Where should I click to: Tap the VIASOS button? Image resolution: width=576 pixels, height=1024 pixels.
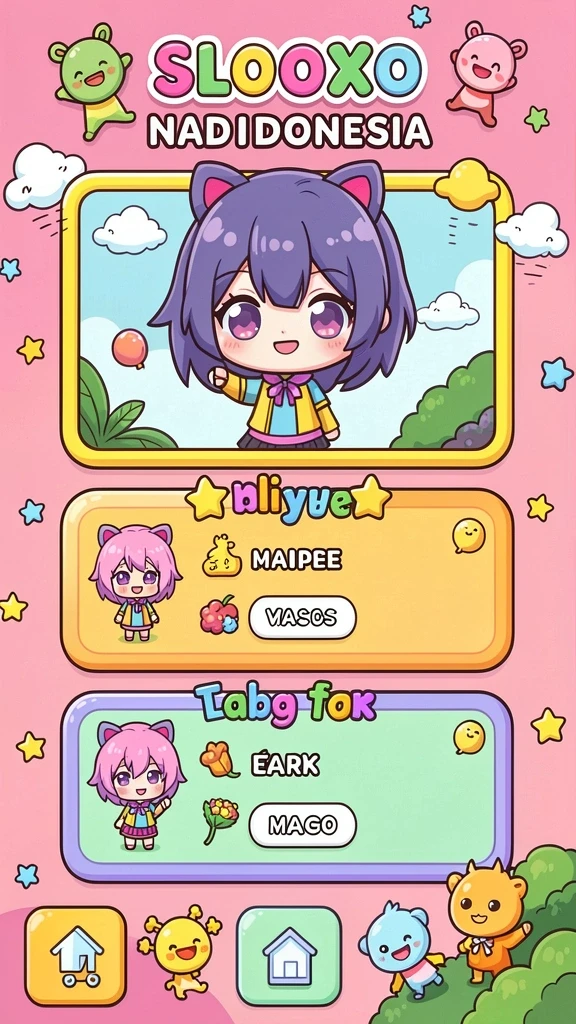click(x=302, y=617)
